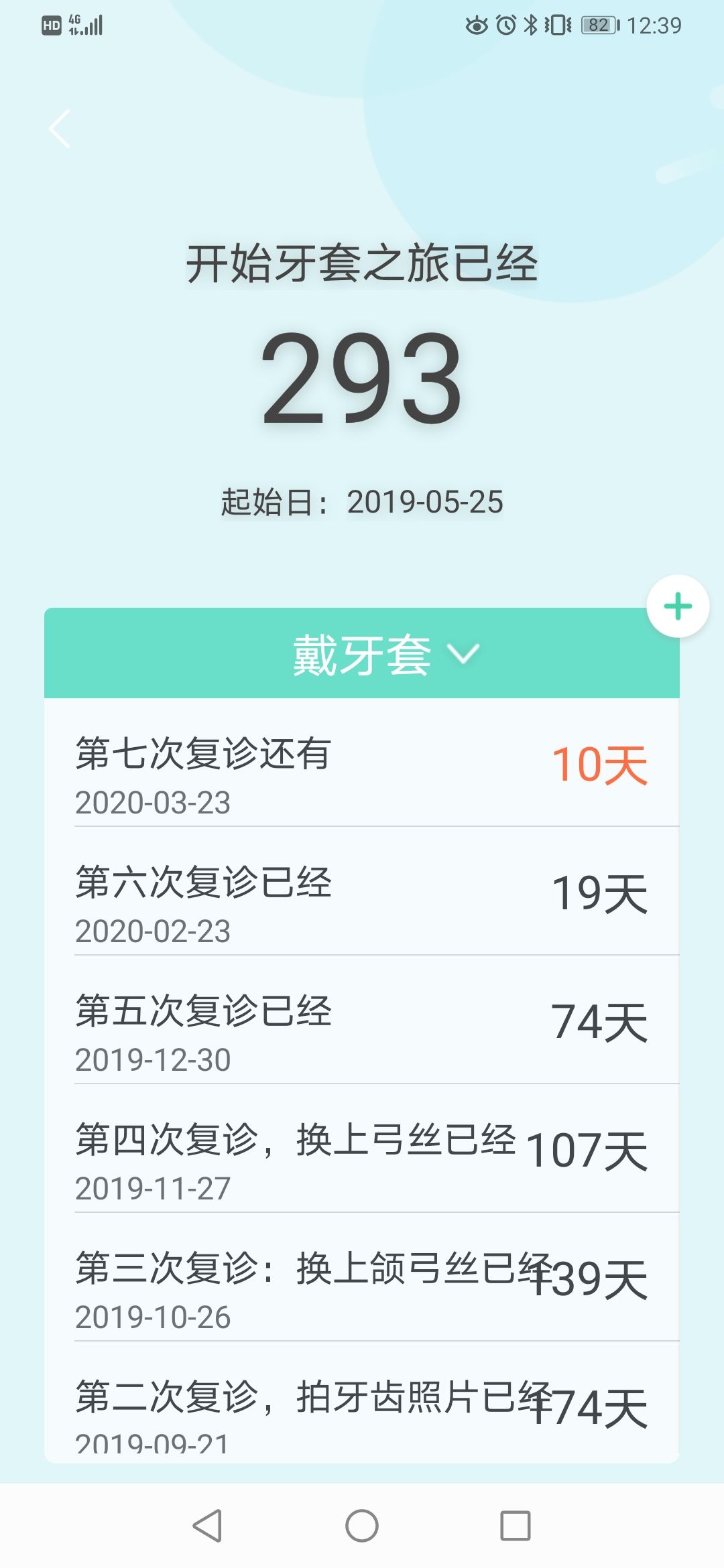Open the 第六次复诊已经 entry

pyautogui.click(x=362, y=891)
